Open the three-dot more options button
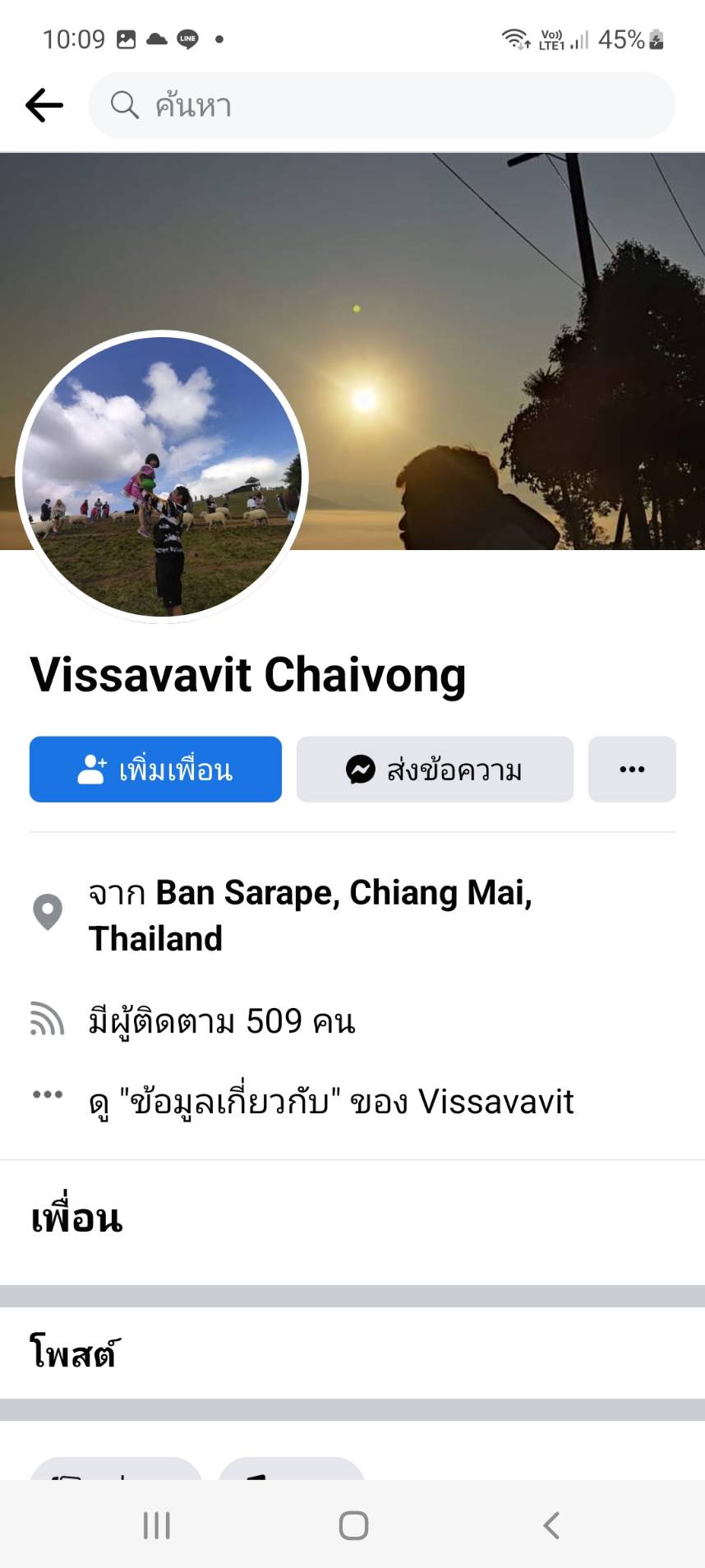Image resolution: width=705 pixels, height=1568 pixels. pyautogui.click(x=632, y=769)
